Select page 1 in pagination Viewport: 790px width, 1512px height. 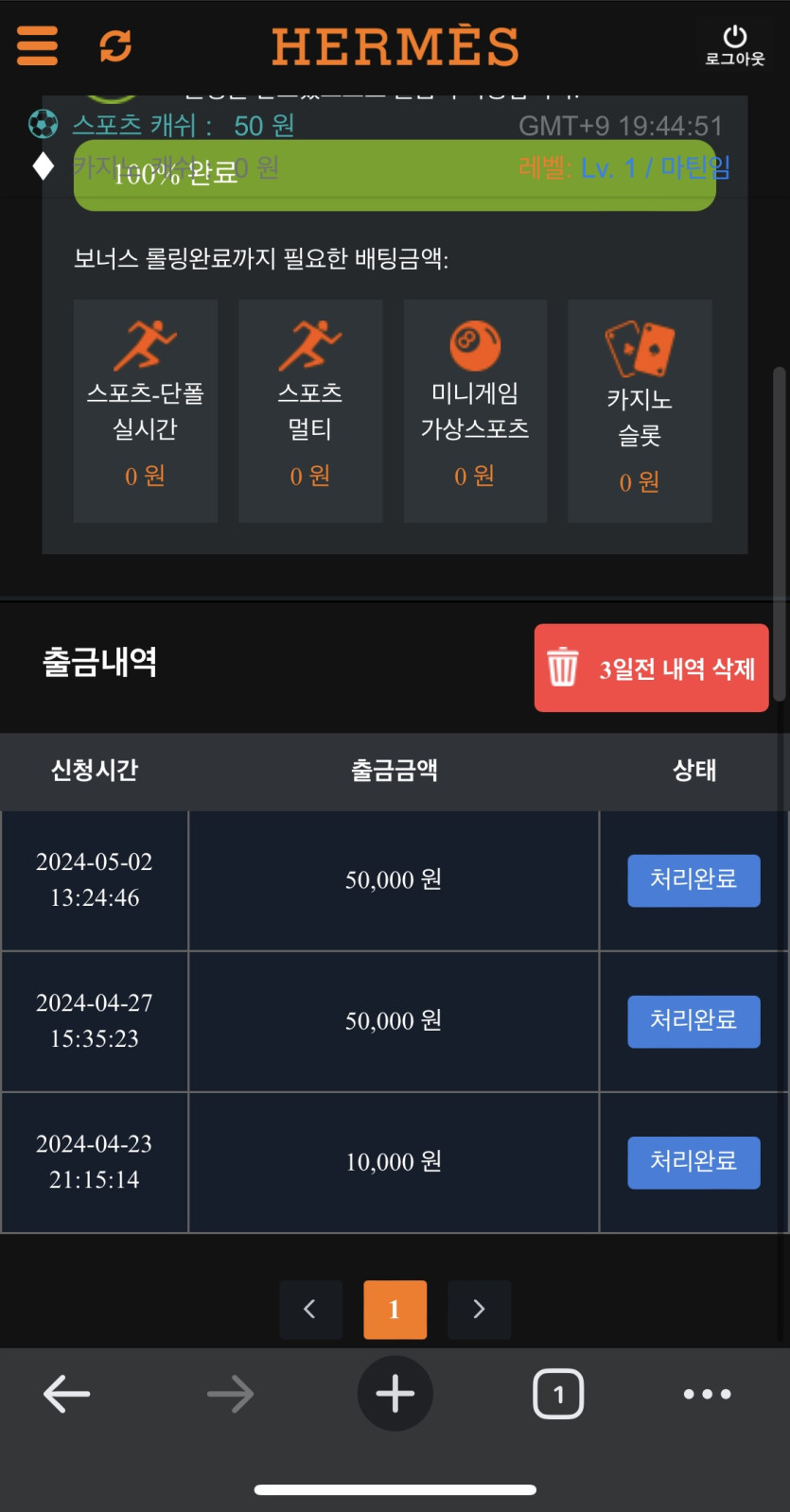[x=395, y=1309]
